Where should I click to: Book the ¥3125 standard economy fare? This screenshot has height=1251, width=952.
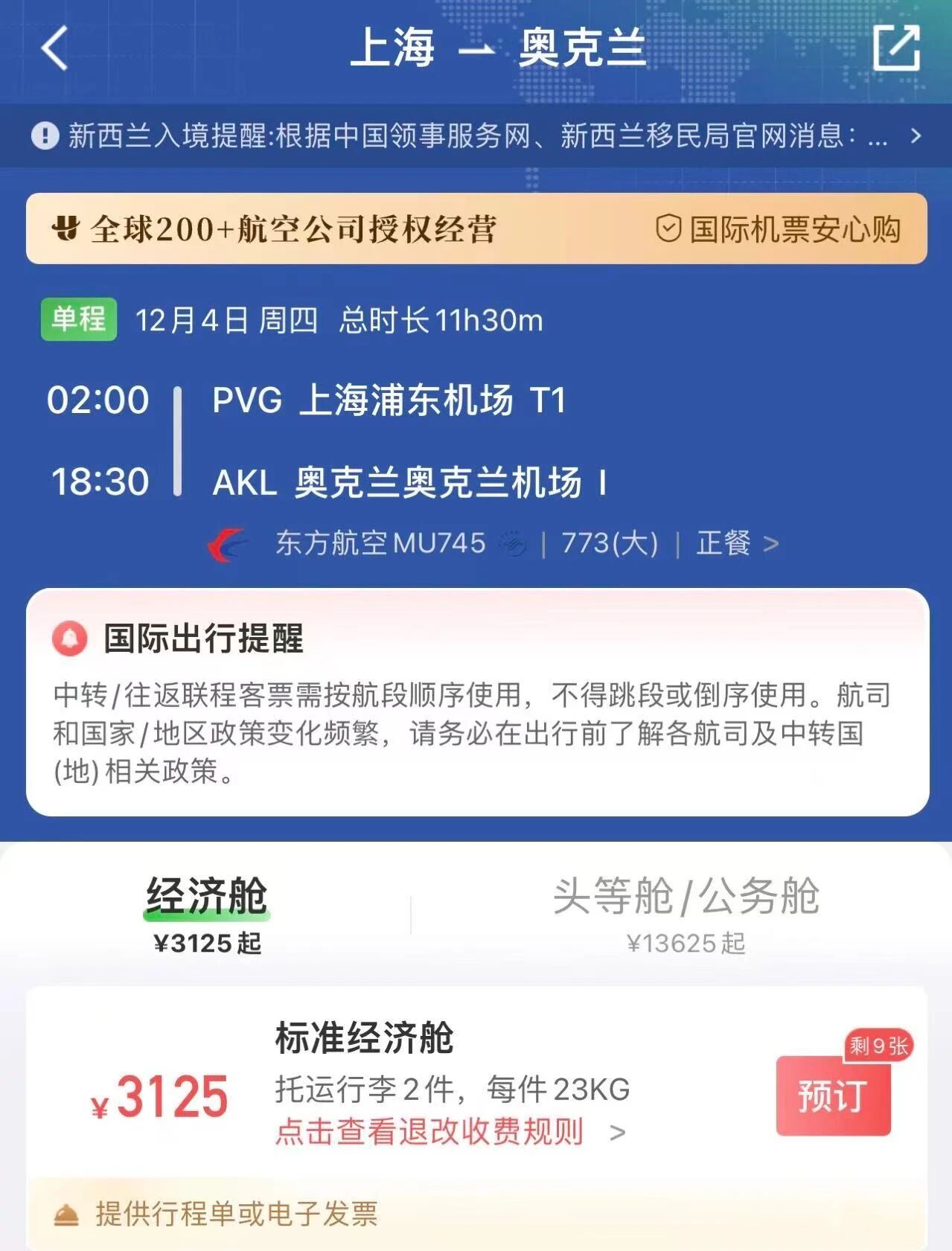click(x=833, y=1096)
